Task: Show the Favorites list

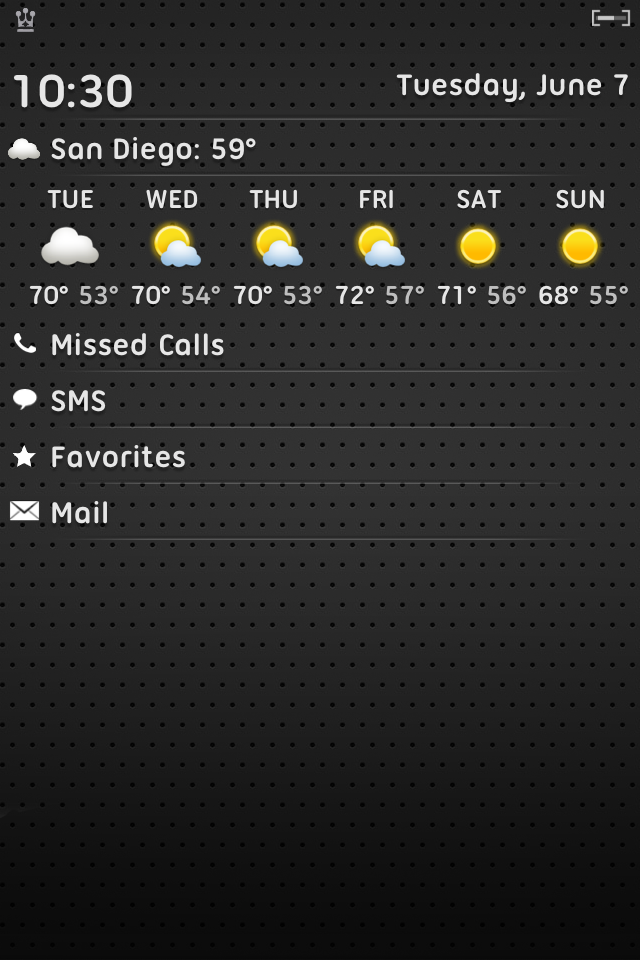Action: pos(118,457)
